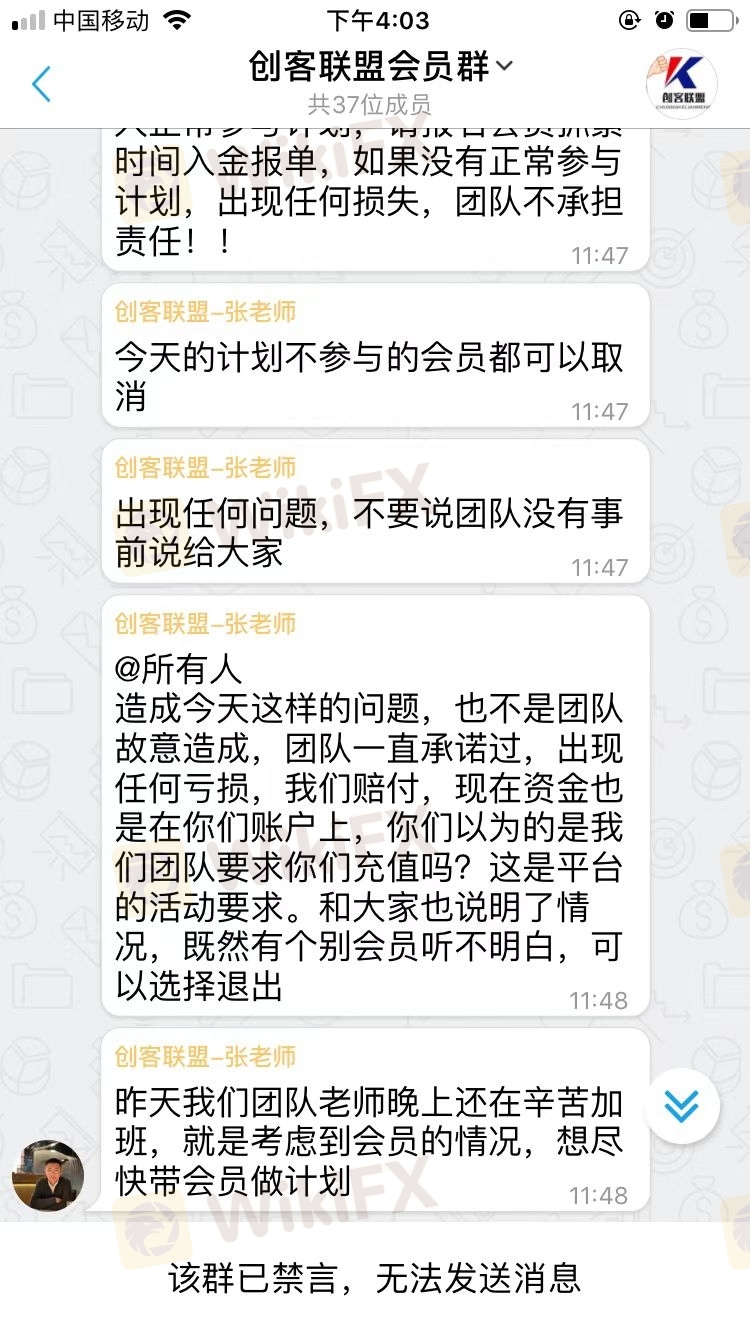This screenshot has height=1334, width=750.
Task: Expand the 创客联盟会员群 title dropdown
Action: pos(504,67)
